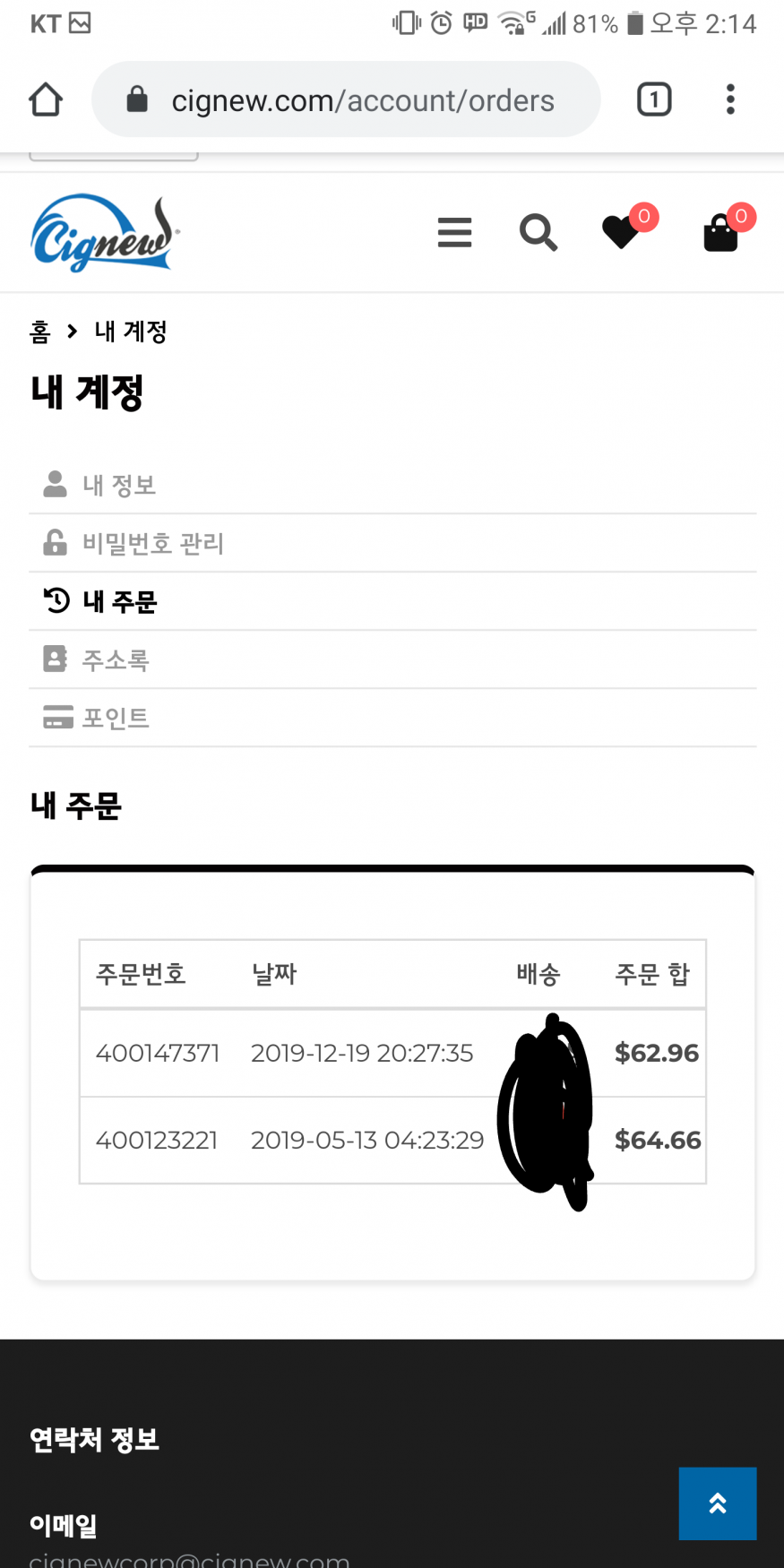The height and width of the screenshot is (1568, 784).
Task: Open order 400123221 details
Action: tap(157, 1141)
